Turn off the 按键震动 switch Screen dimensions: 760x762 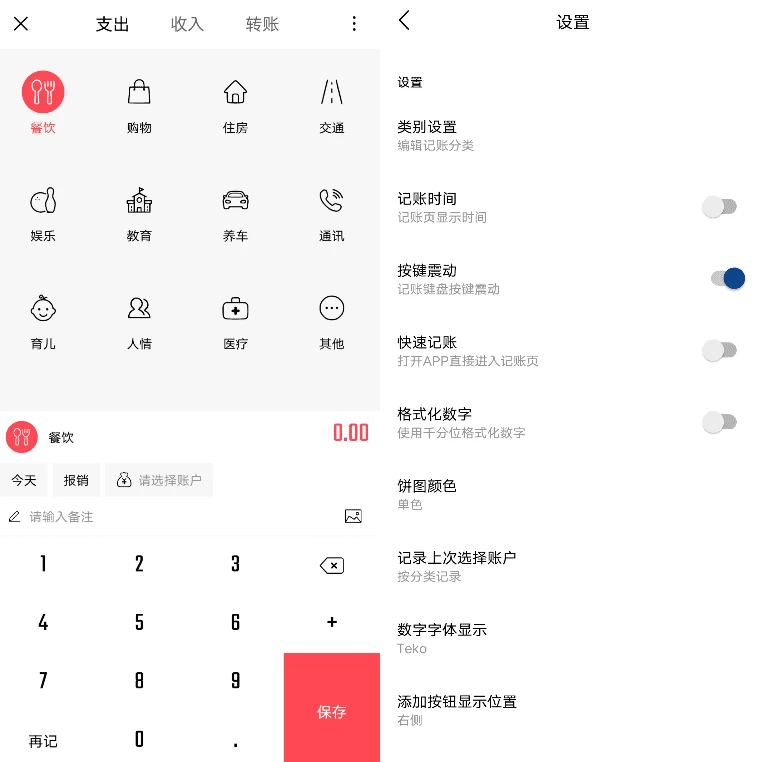click(x=727, y=279)
